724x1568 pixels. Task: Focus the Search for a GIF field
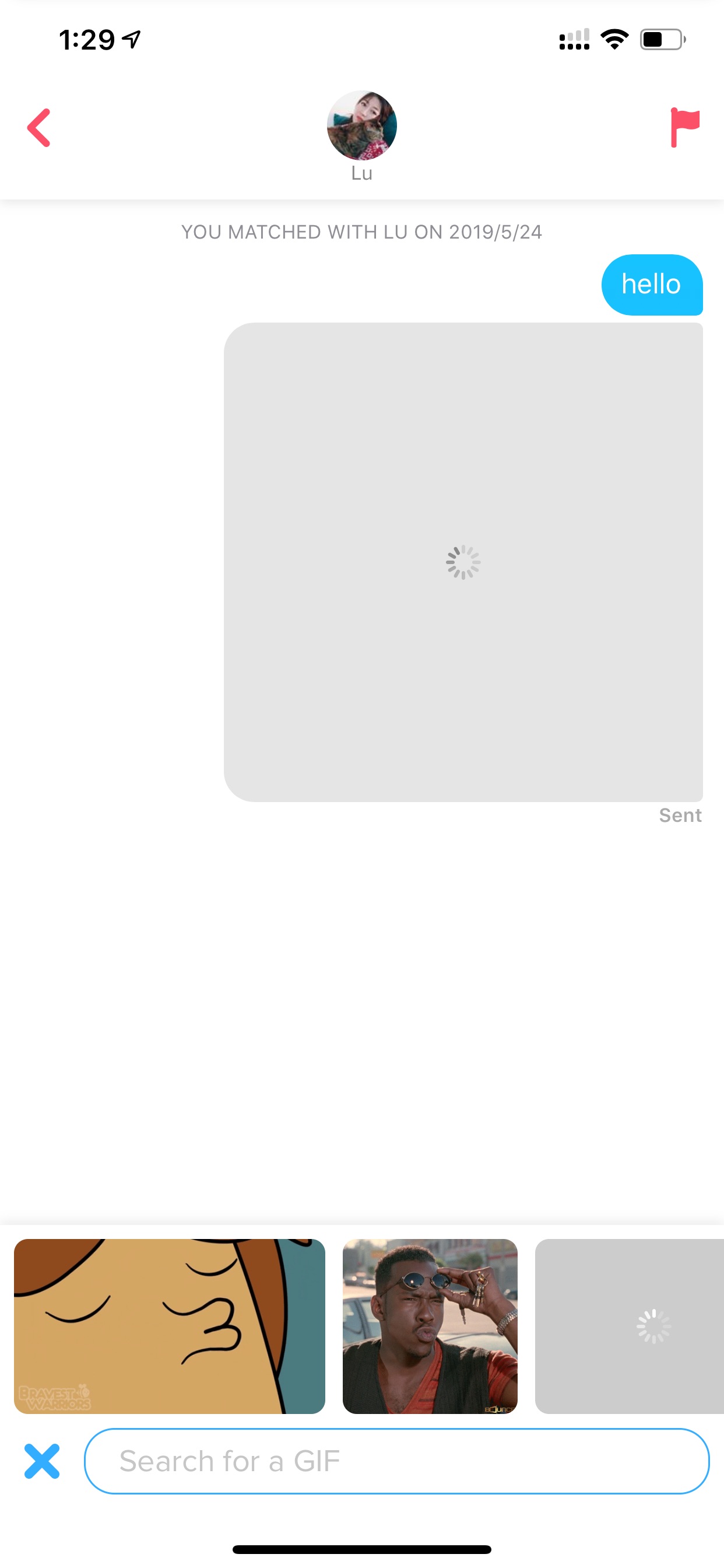click(x=396, y=1461)
